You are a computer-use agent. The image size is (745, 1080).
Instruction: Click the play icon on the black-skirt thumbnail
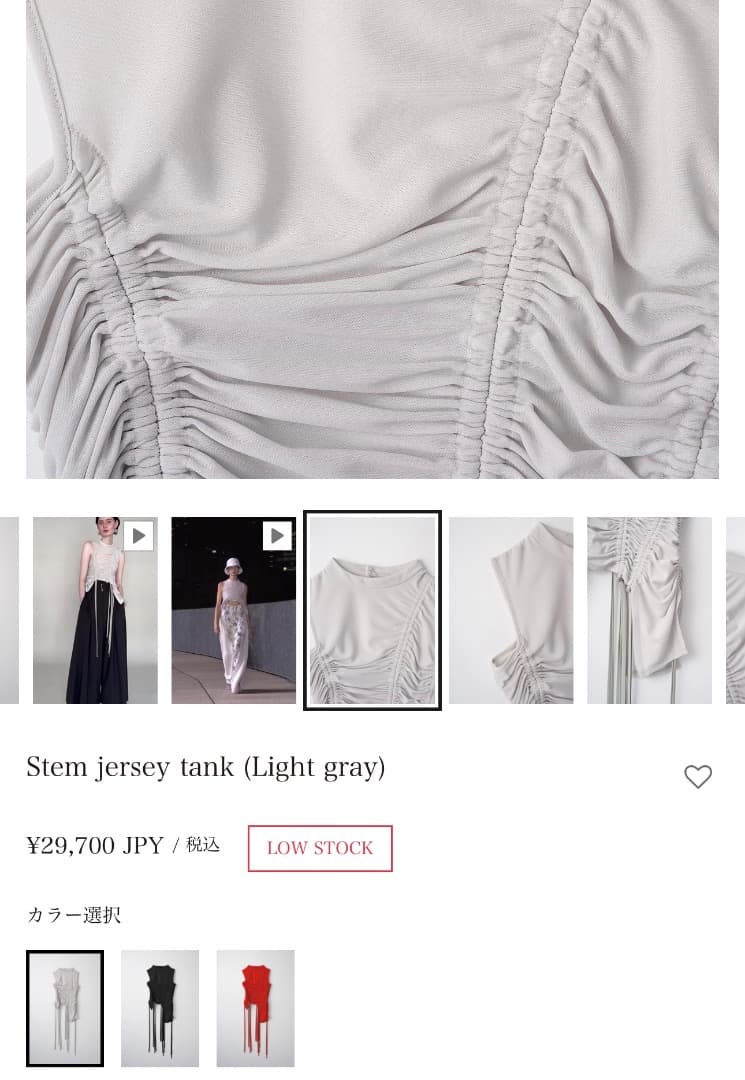(138, 535)
